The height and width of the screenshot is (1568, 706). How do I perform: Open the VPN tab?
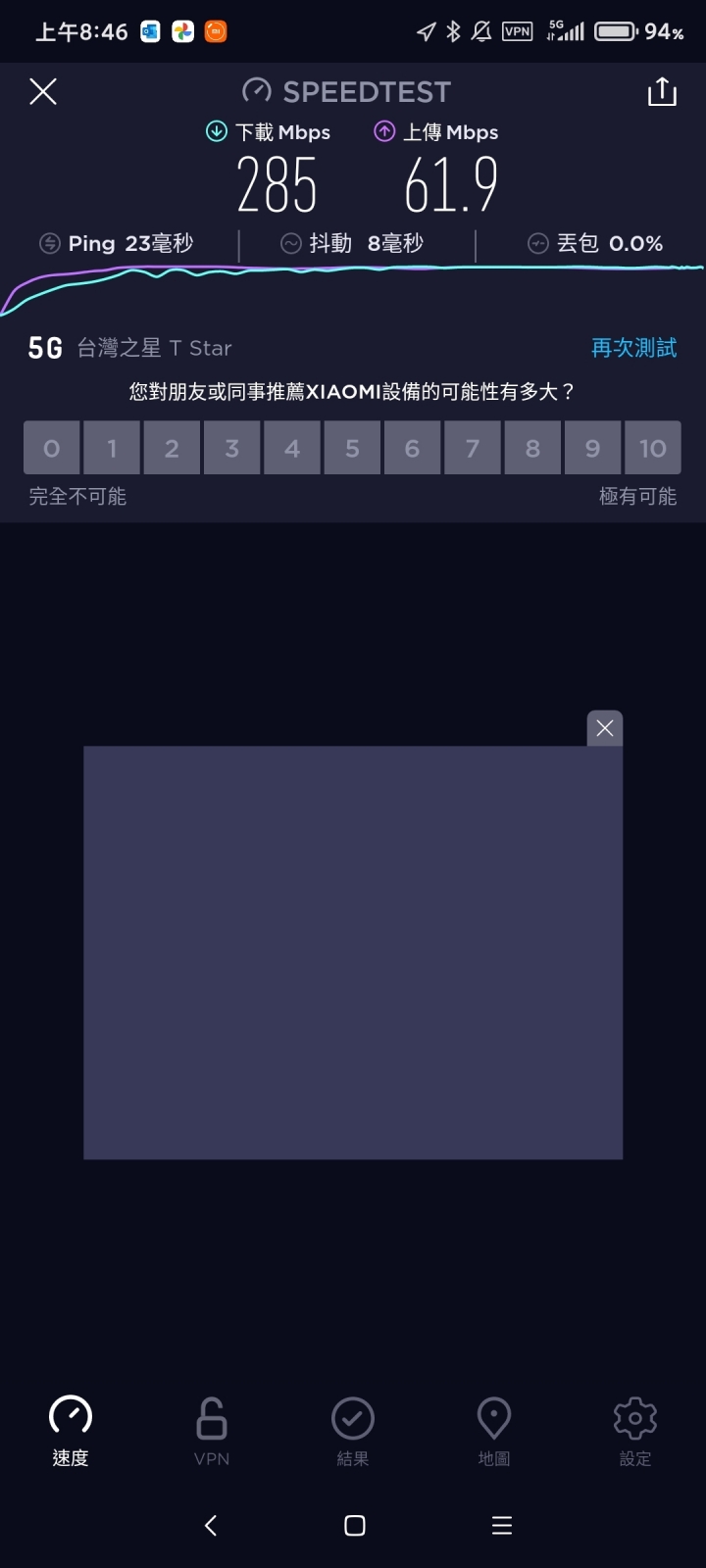[x=212, y=1431]
